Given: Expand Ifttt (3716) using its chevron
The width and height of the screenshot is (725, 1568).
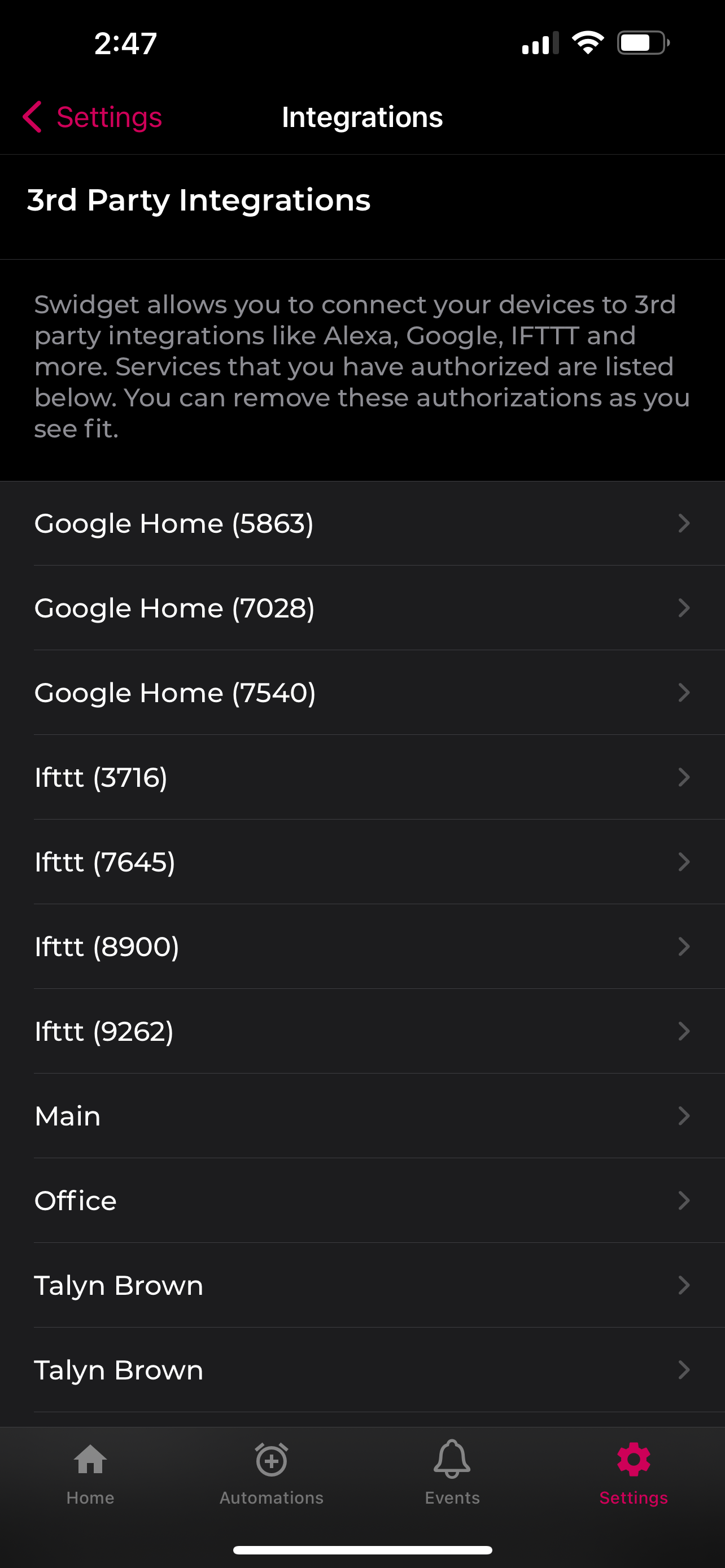Looking at the screenshot, I should coord(684,777).
